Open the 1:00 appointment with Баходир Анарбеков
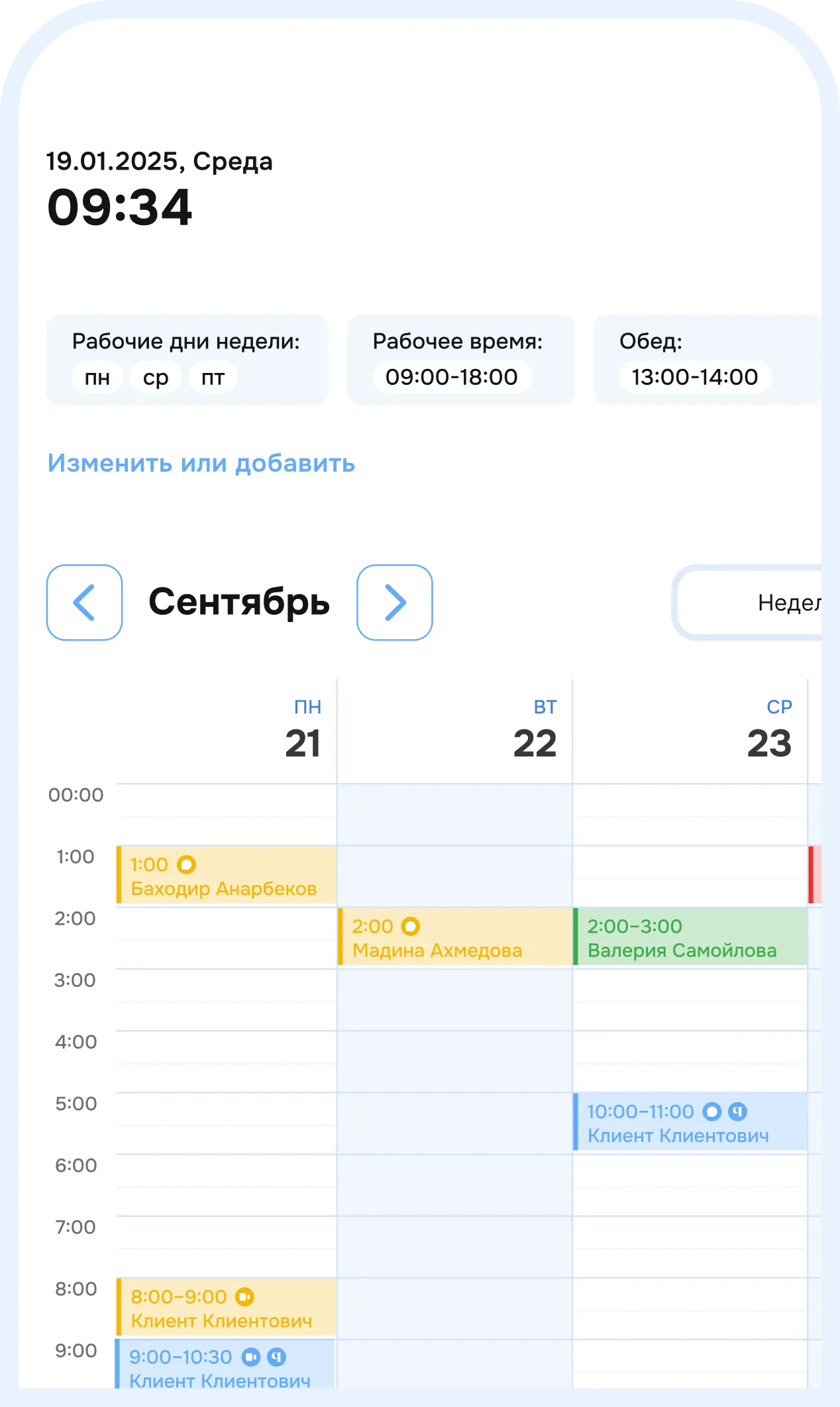 click(227, 875)
